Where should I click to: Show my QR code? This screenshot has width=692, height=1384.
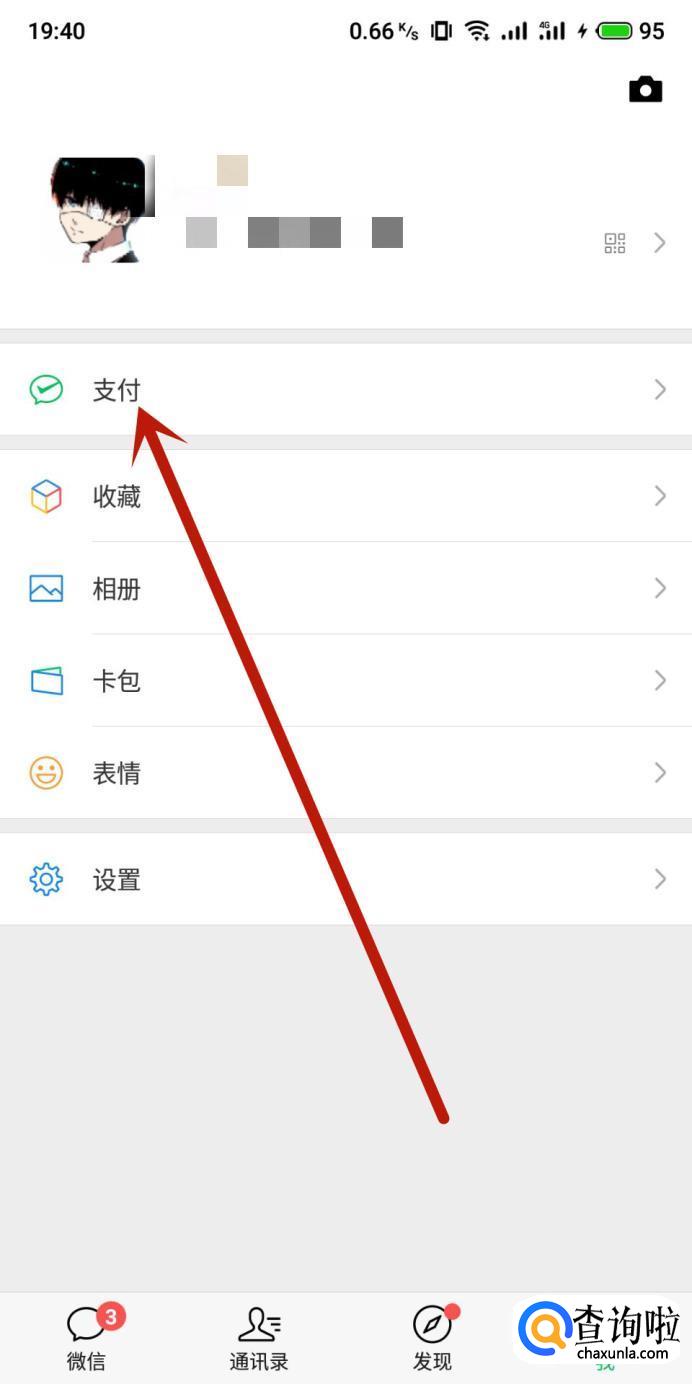(x=614, y=243)
